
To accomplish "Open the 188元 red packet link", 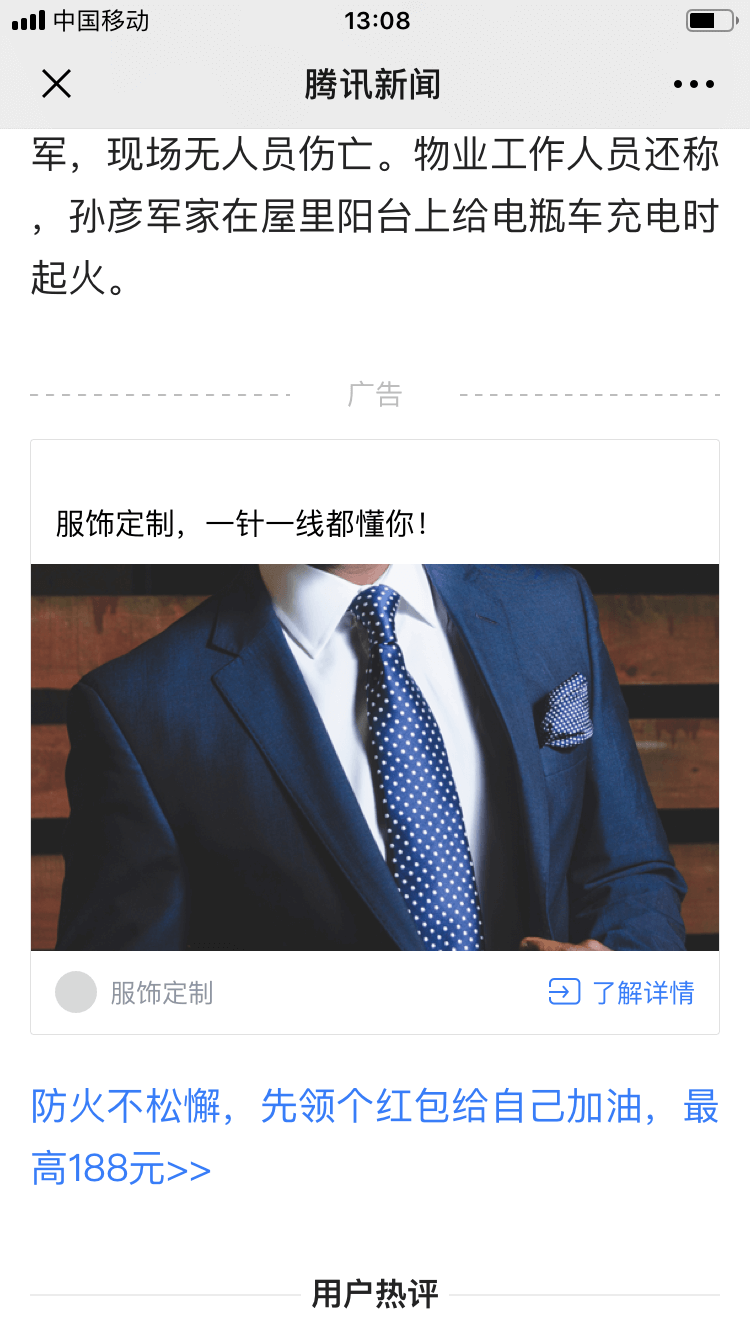I will pyautogui.click(x=375, y=1137).
